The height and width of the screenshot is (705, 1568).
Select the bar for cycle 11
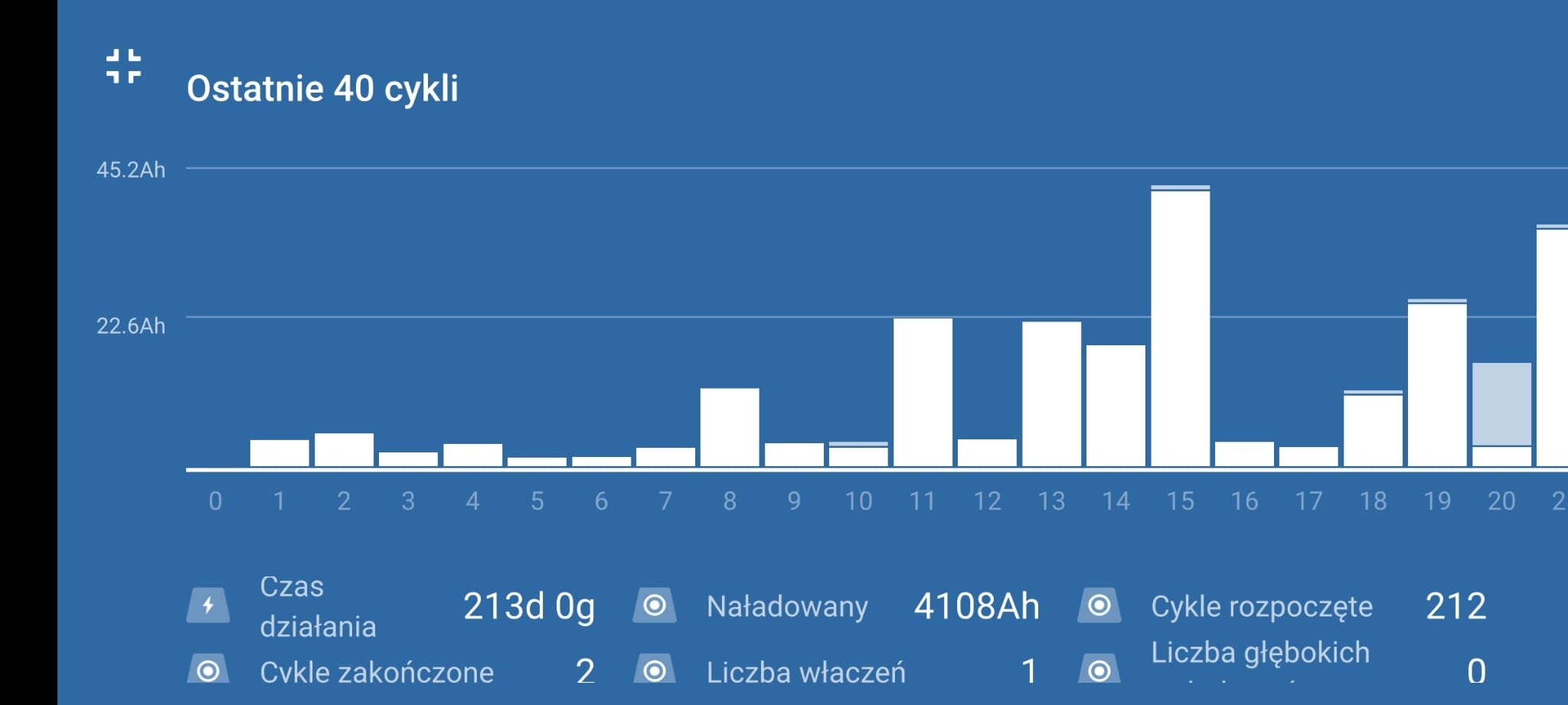(x=923, y=392)
